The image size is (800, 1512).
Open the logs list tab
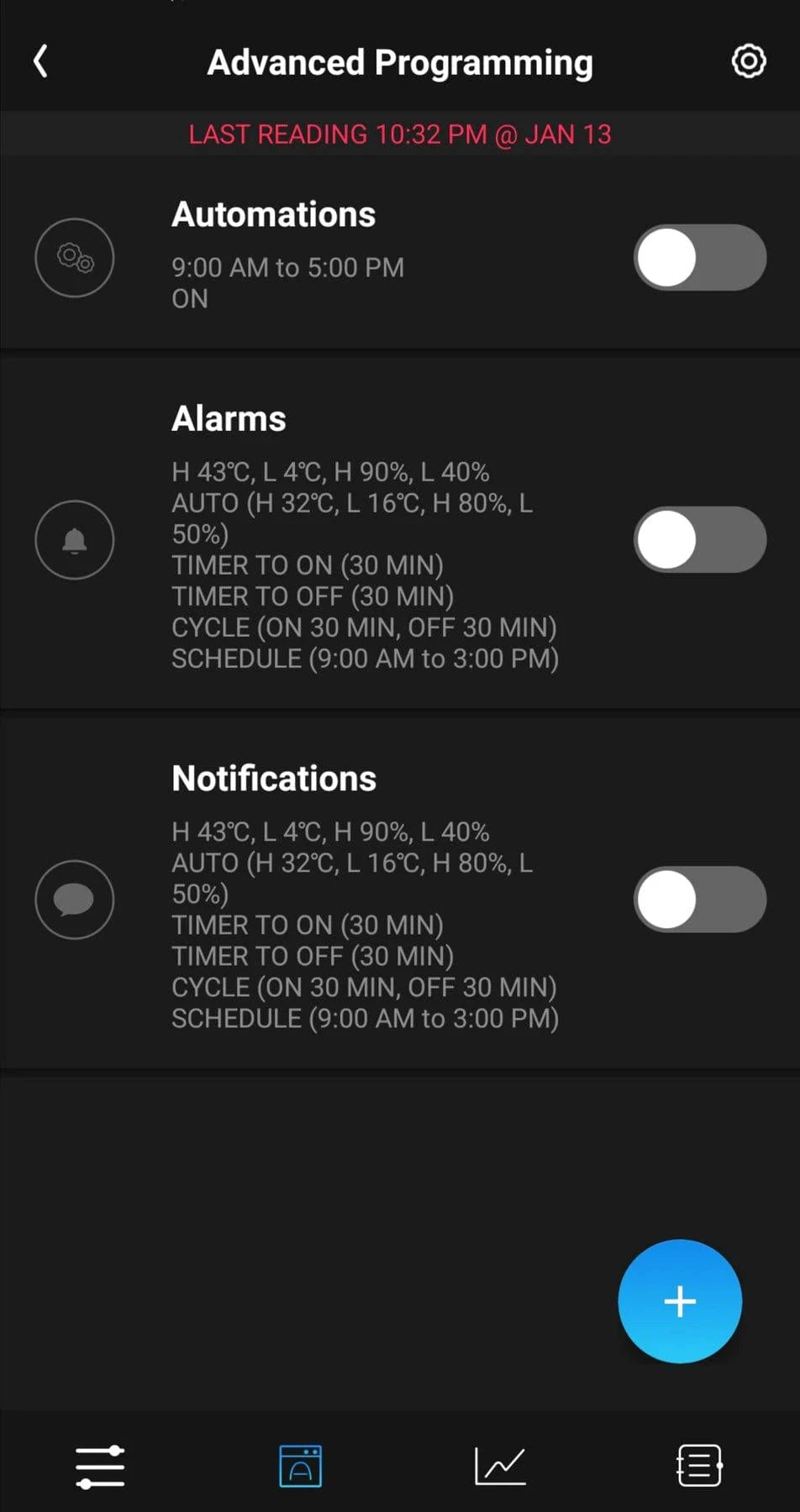pos(699,1467)
